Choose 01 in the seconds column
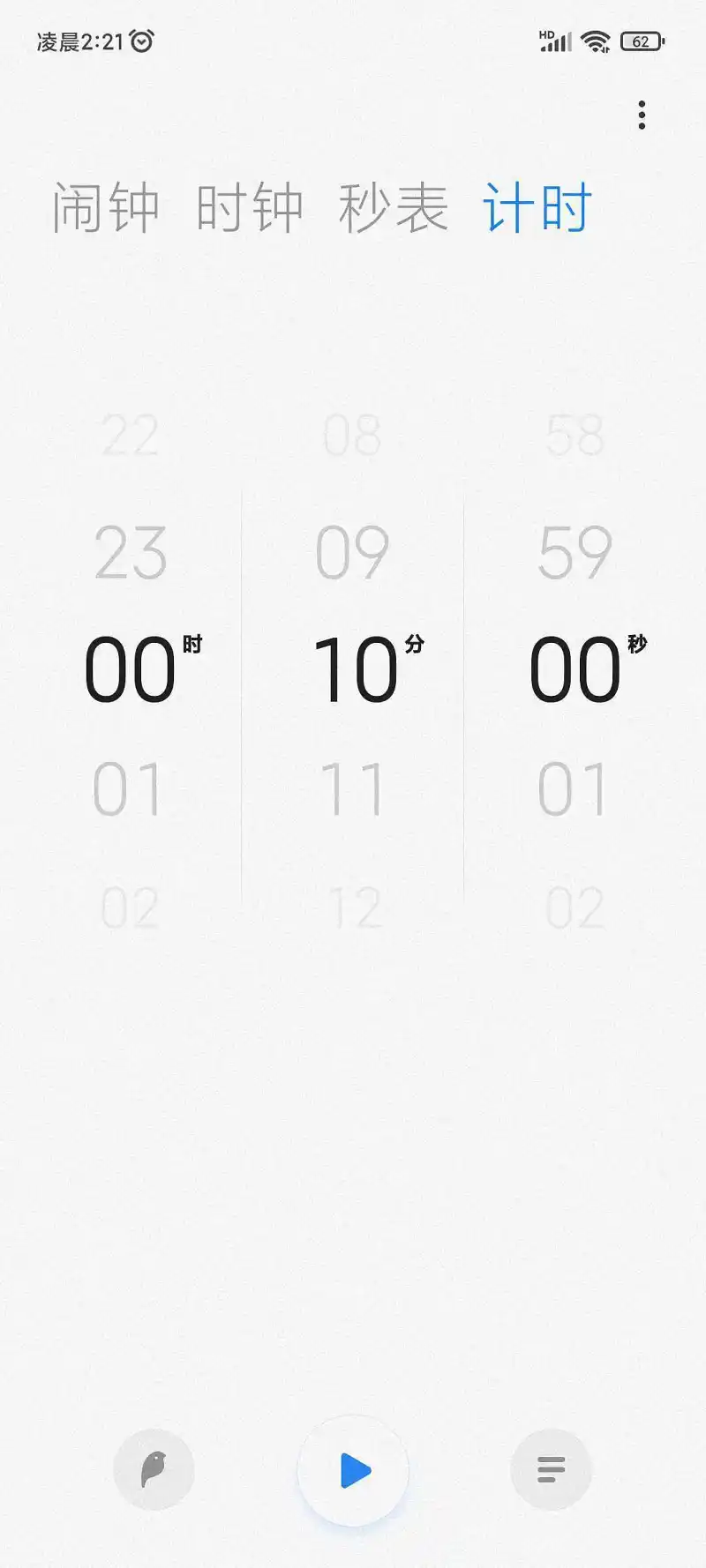 (x=574, y=789)
